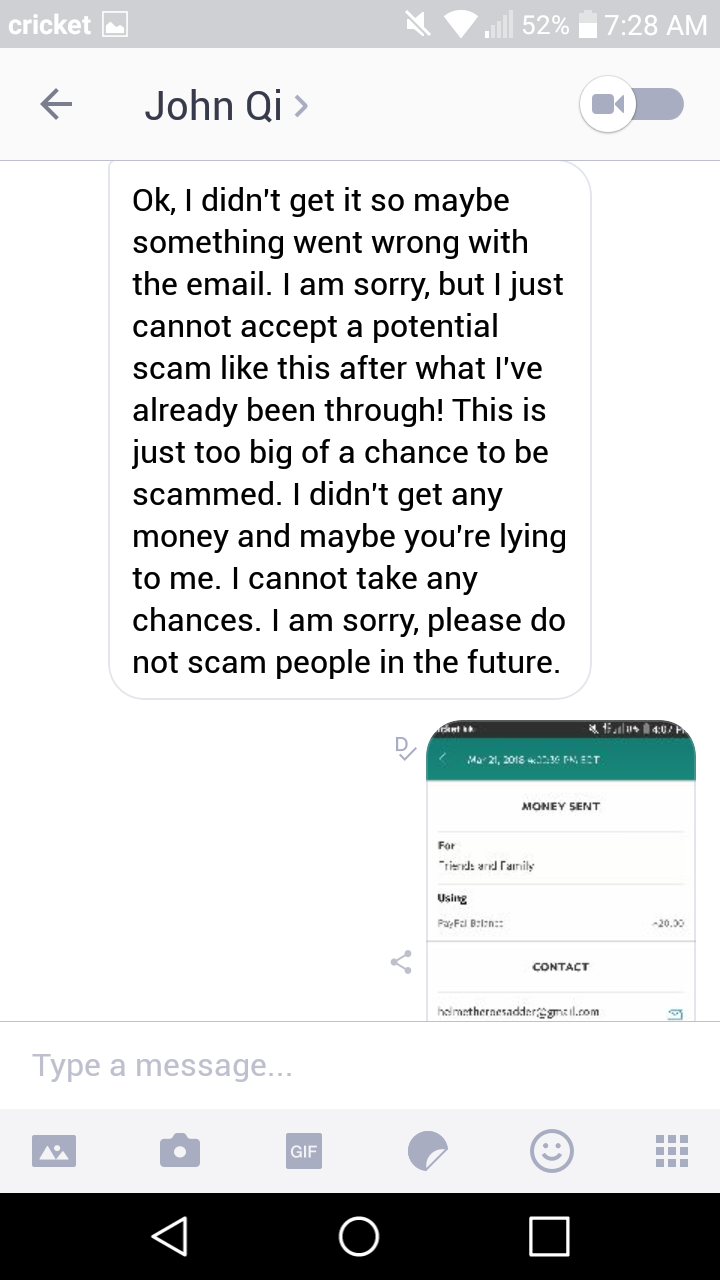
Task: Open the GIF picker
Action: (304, 1151)
